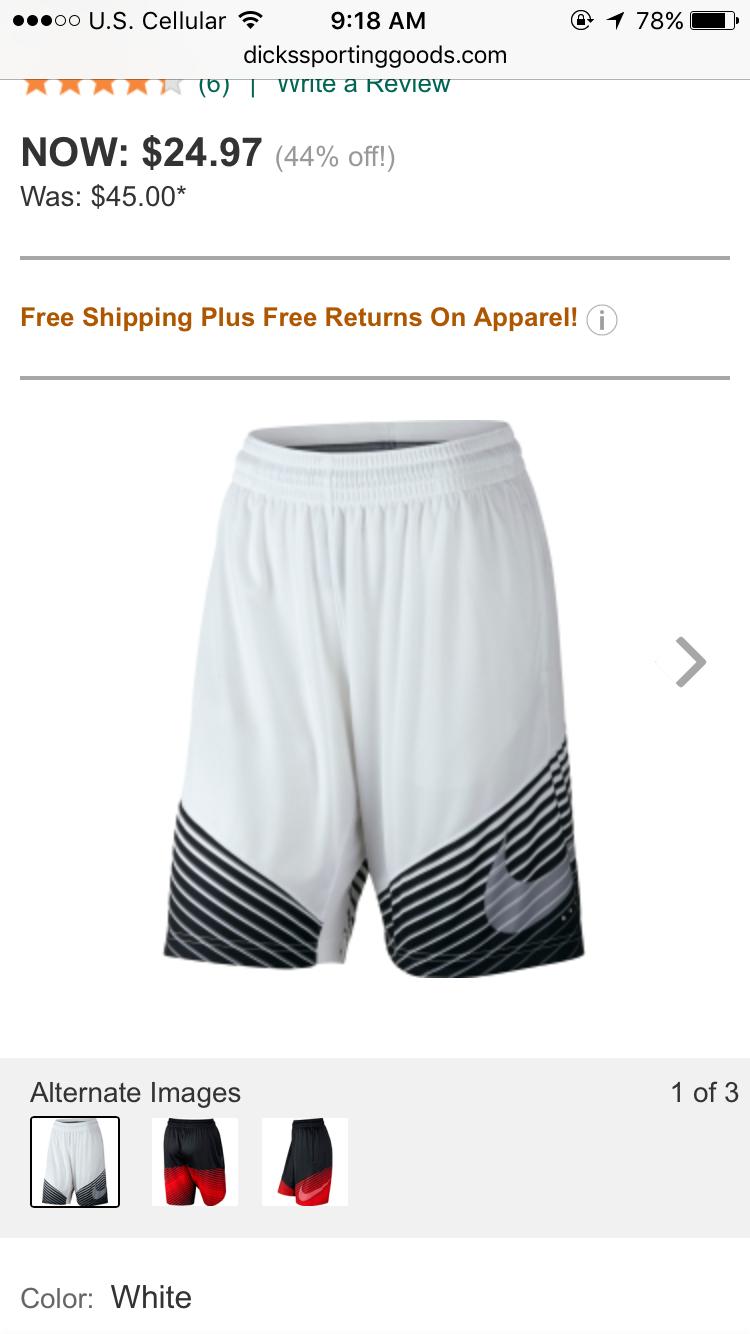The image size is (750, 1334).
Task: Select the black side-view shorts thumbnail
Action: 305,1162
